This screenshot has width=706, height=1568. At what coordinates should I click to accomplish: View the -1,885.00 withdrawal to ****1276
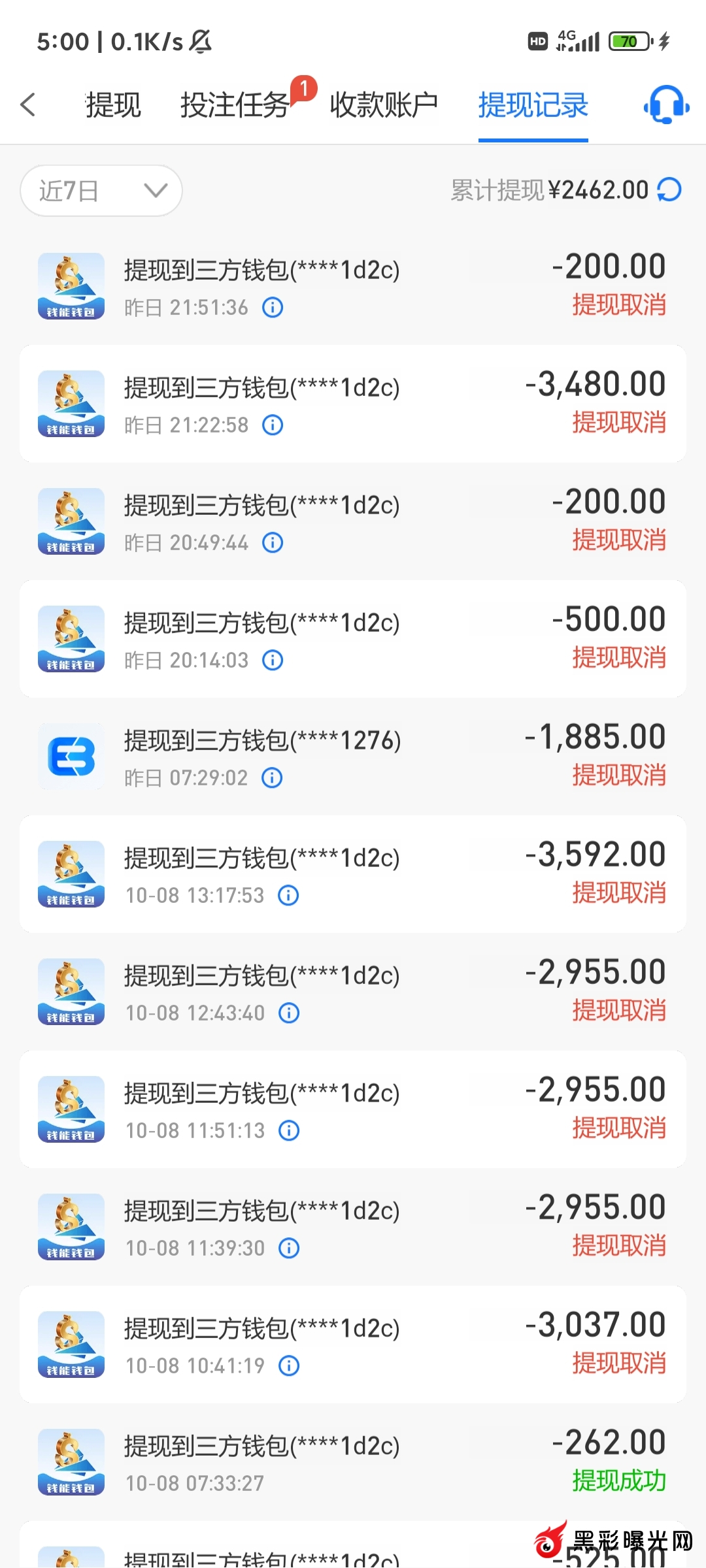[353, 757]
